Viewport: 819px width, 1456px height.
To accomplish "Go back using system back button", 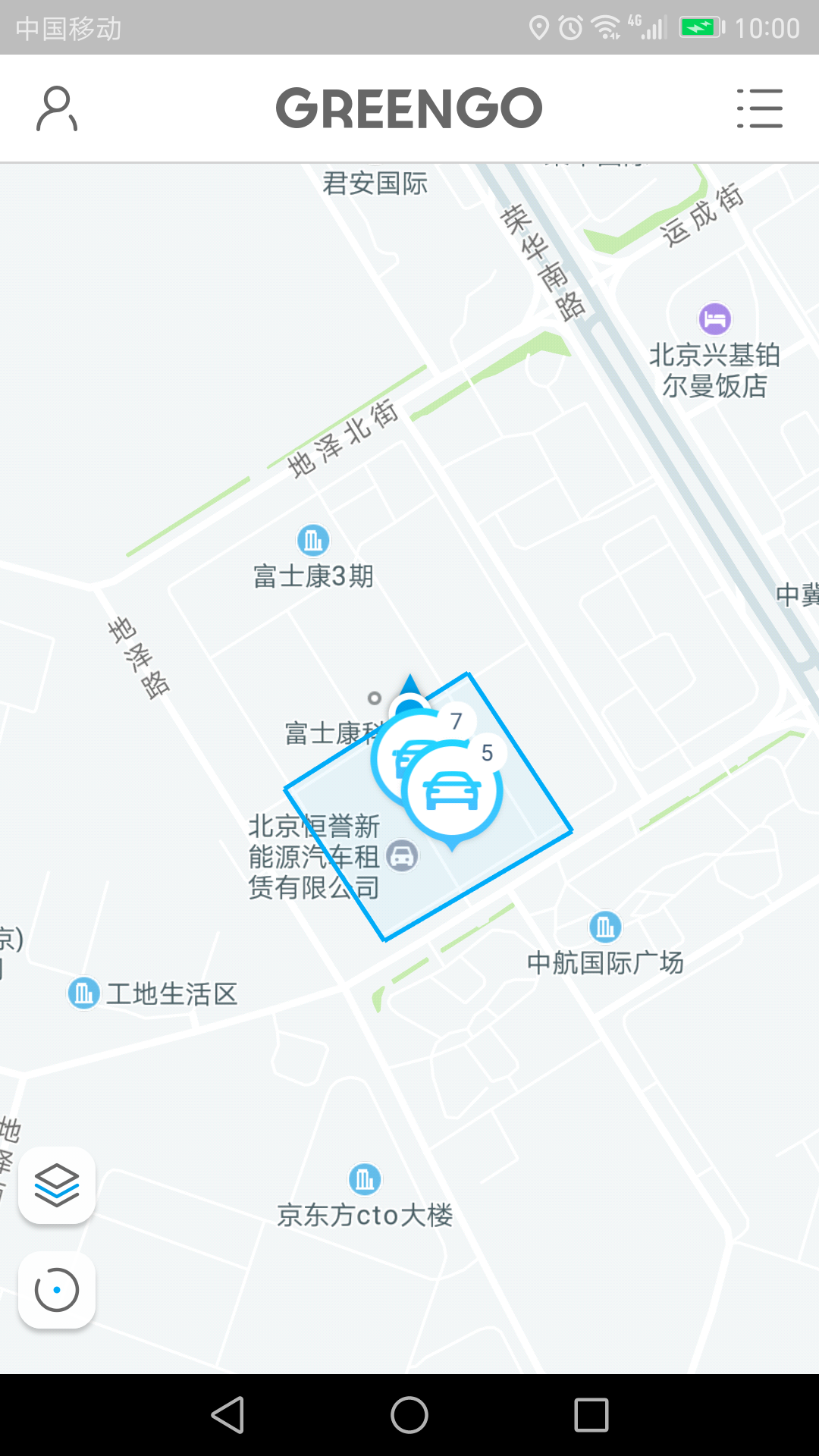I will click(227, 1415).
